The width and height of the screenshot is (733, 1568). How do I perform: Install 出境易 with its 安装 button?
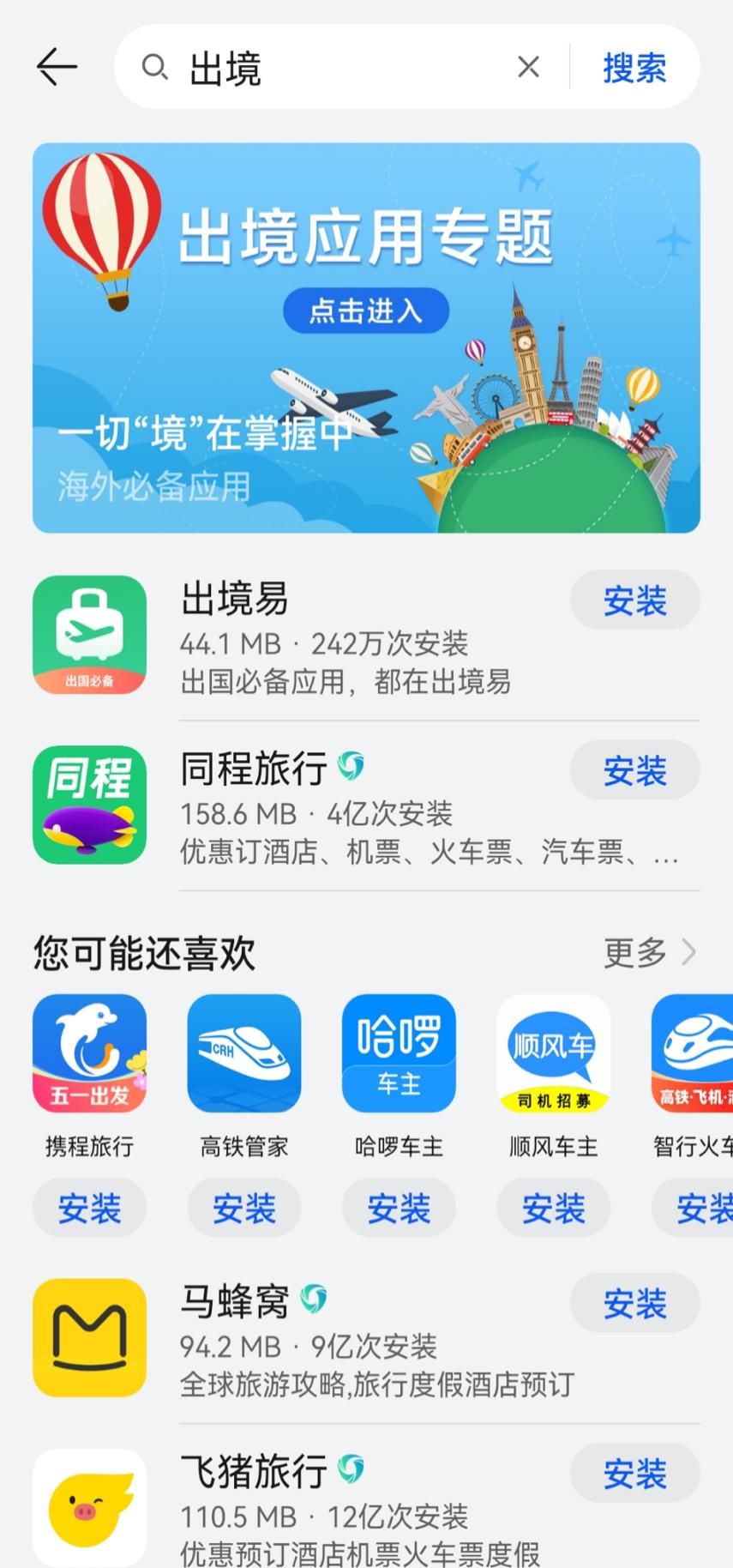pyautogui.click(x=634, y=600)
